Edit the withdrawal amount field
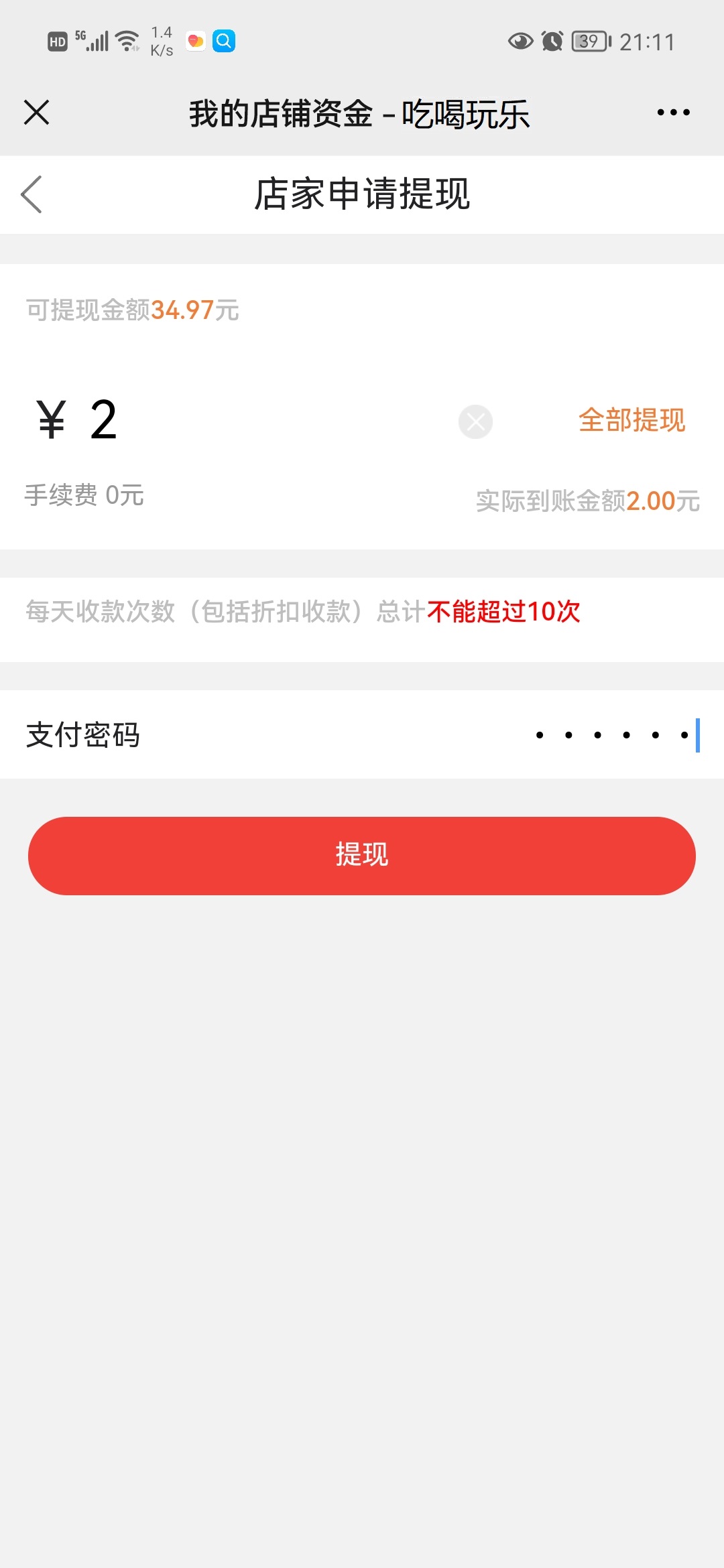 268,420
